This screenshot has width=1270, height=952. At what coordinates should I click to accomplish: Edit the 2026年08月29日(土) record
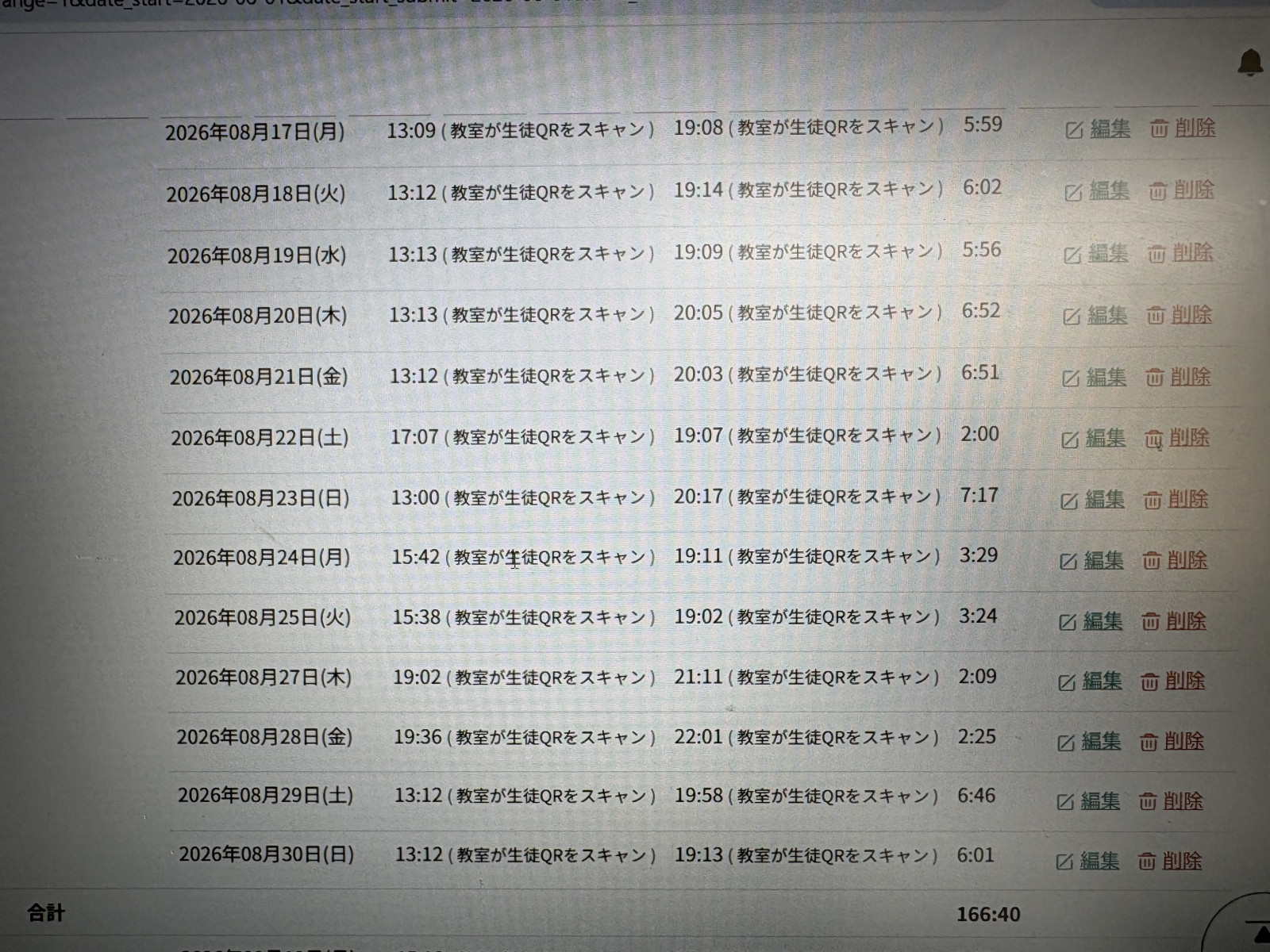(x=1088, y=801)
